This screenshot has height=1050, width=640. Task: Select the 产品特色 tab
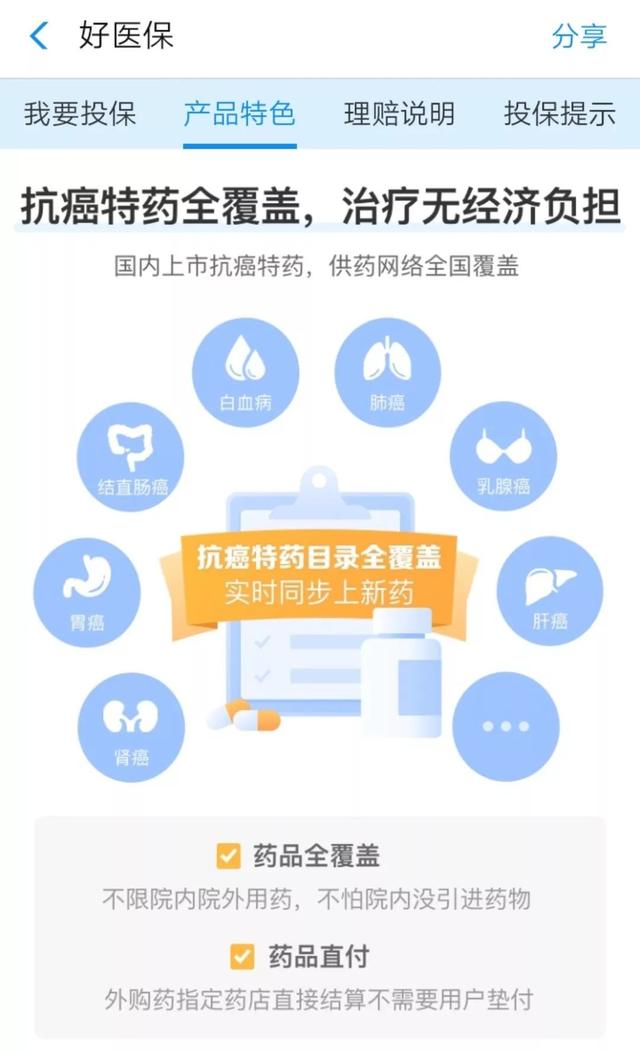point(240,114)
